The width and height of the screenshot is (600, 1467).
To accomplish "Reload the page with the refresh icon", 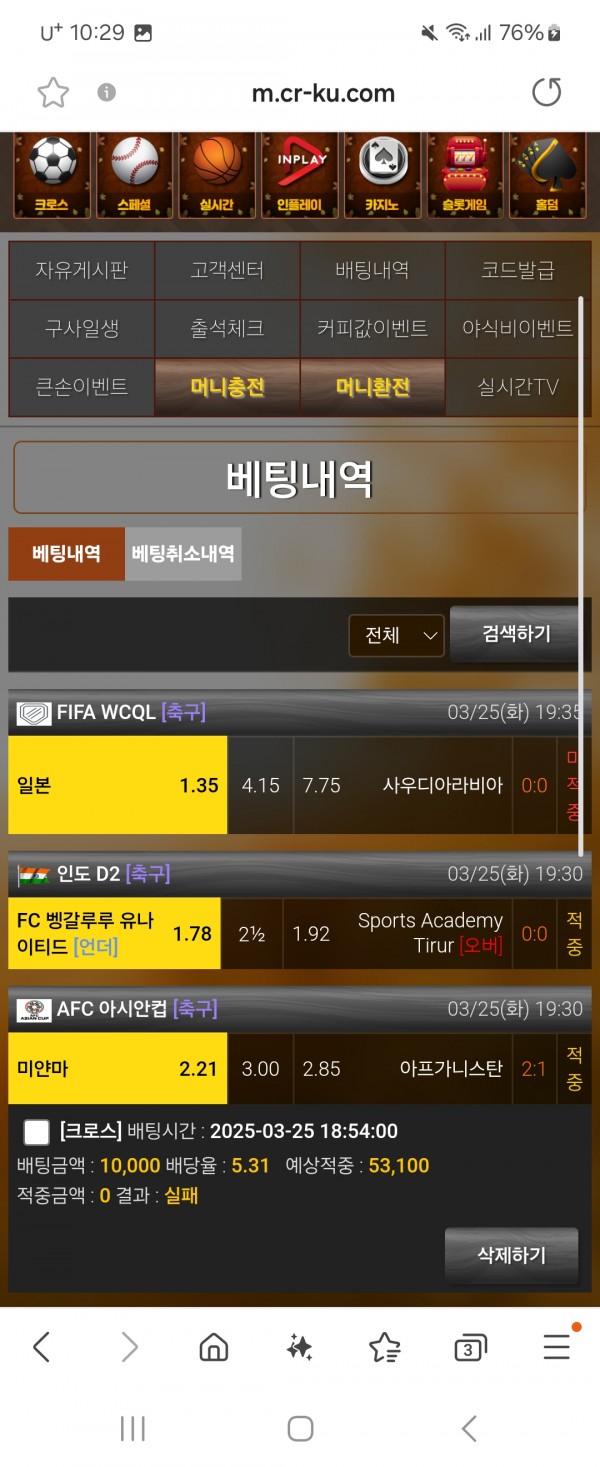I will 546,93.
